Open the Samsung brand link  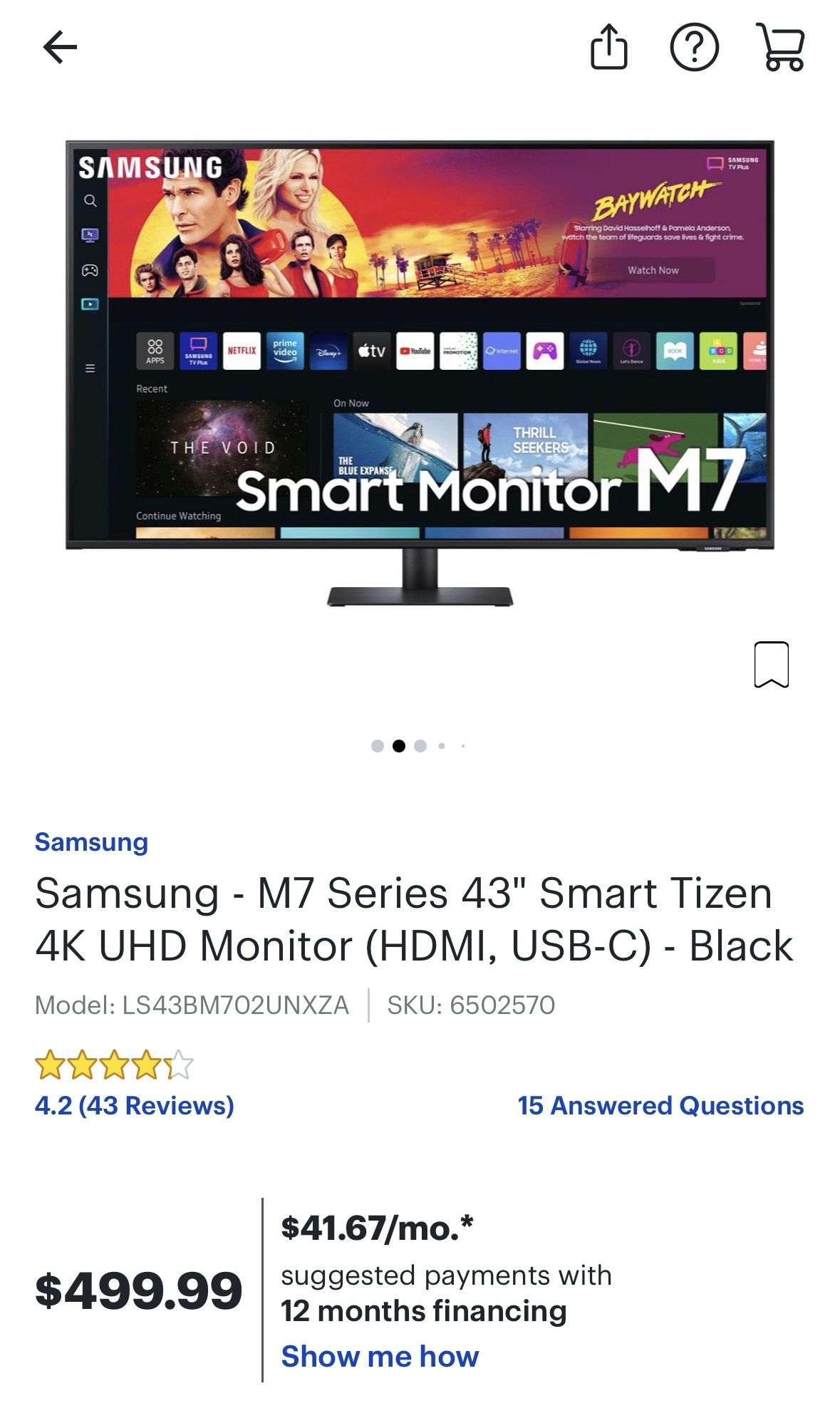[x=91, y=842]
